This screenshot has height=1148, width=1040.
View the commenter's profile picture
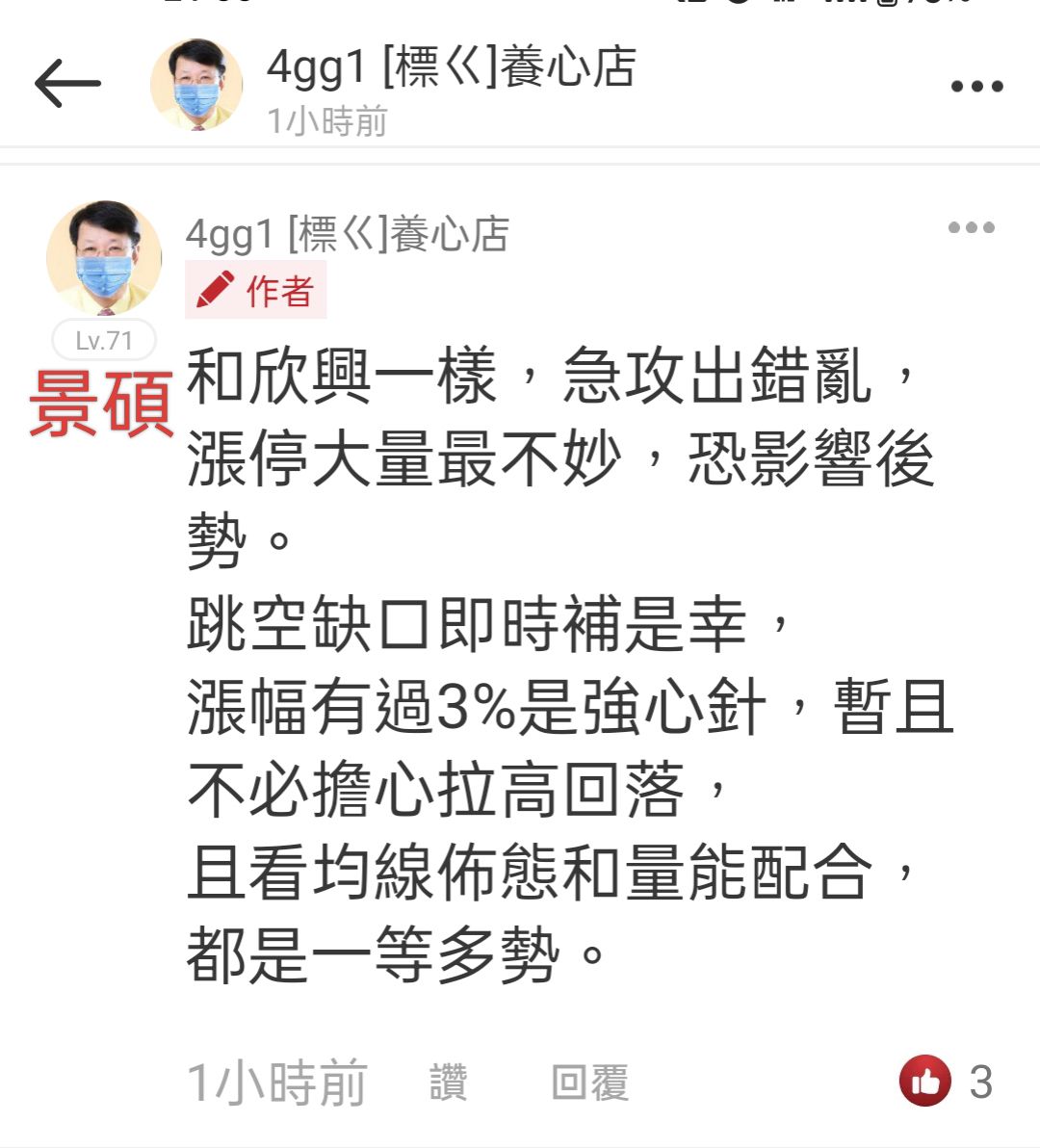(x=104, y=257)
